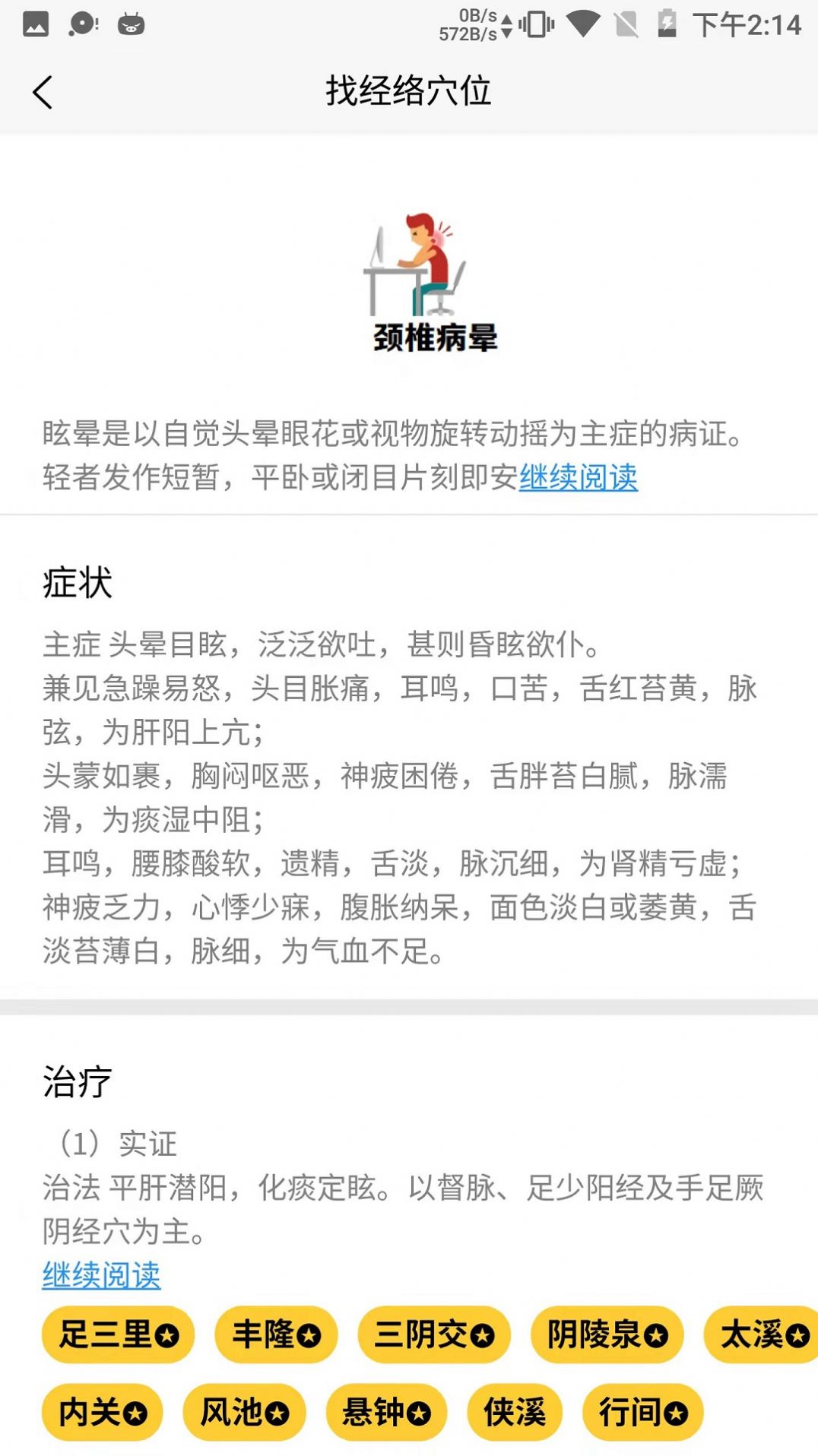Tap the 侠溪 acupoint pill

tap(514, 1412)
